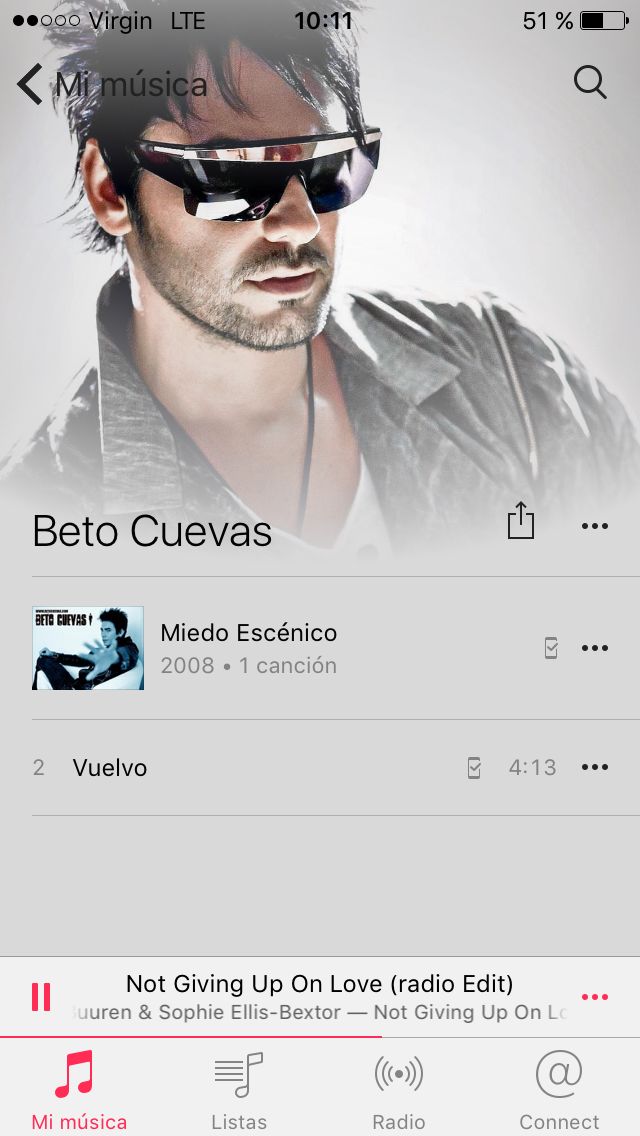Play the song Vuelvo
640x1136 pixels.
110,768
